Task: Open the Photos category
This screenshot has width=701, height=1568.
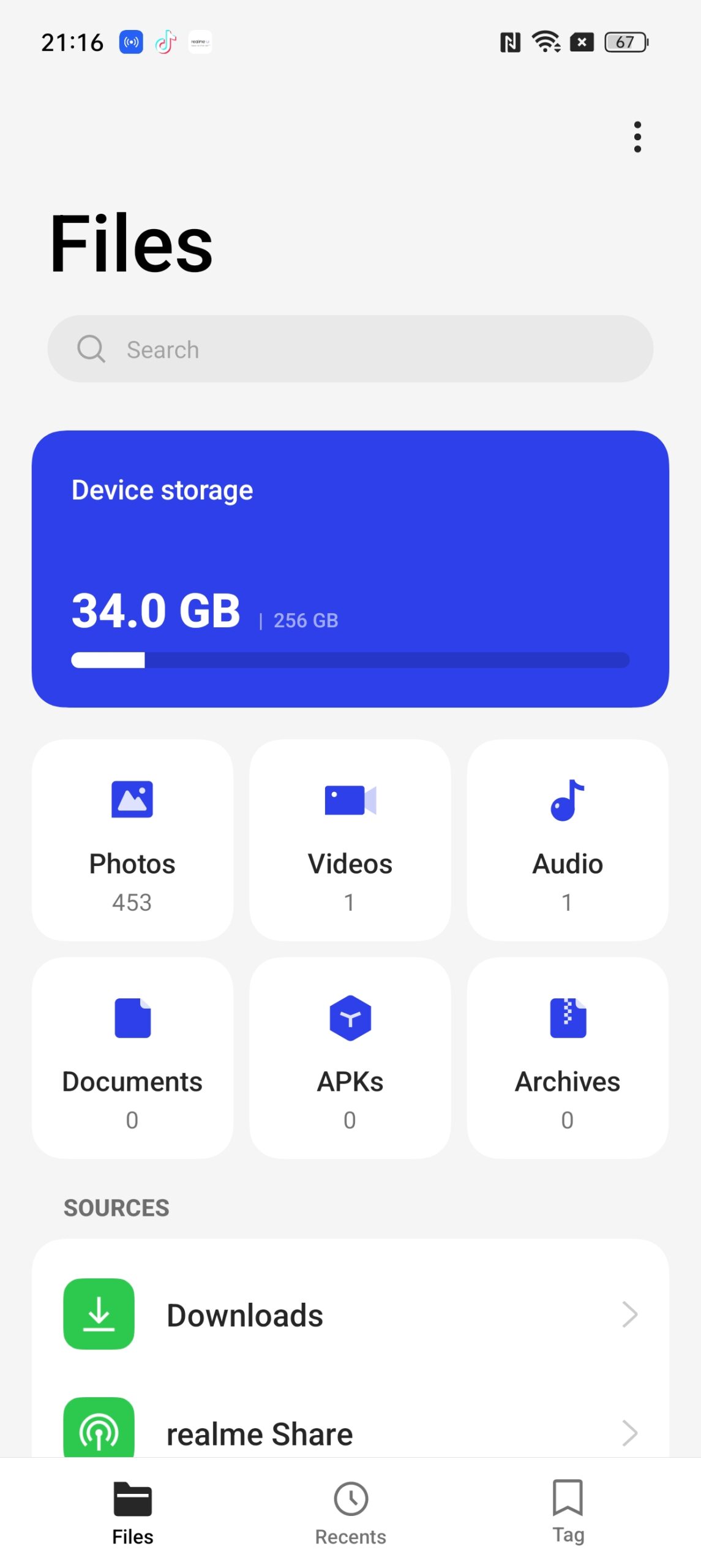Action: pyautogui.click(x=132, y=840)
